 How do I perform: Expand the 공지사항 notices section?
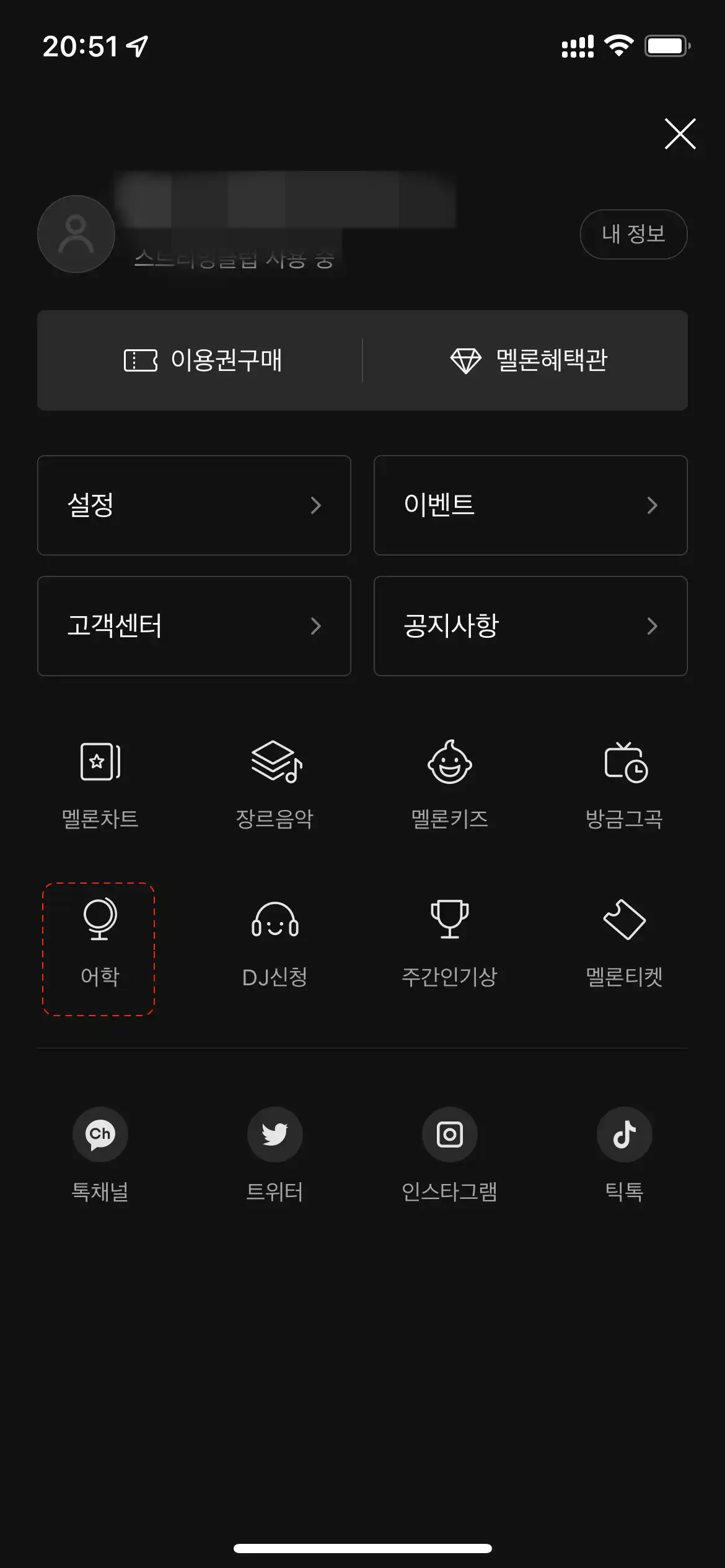[530, 625]
